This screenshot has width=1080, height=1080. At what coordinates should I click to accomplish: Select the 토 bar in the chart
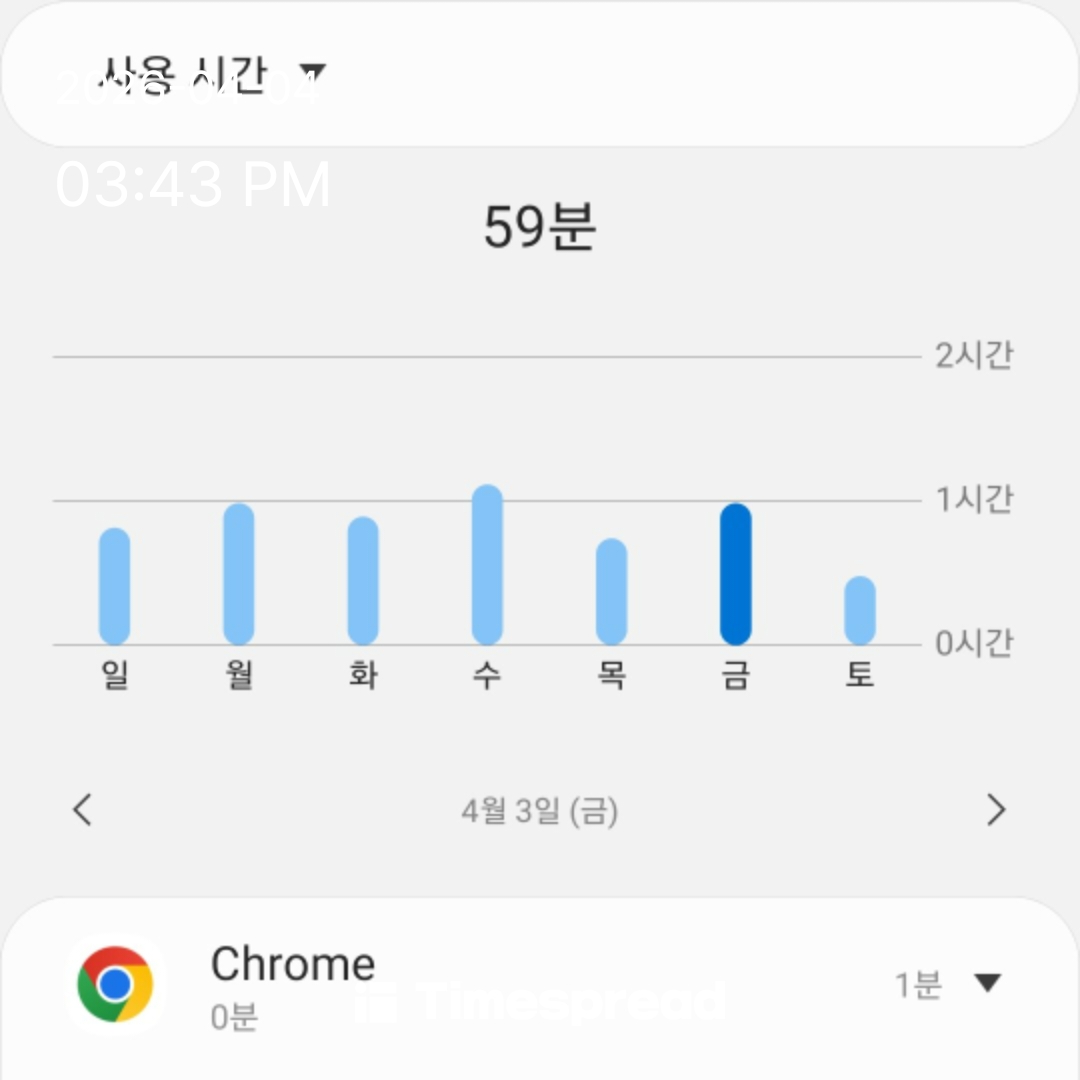click(x=859, y=610)
